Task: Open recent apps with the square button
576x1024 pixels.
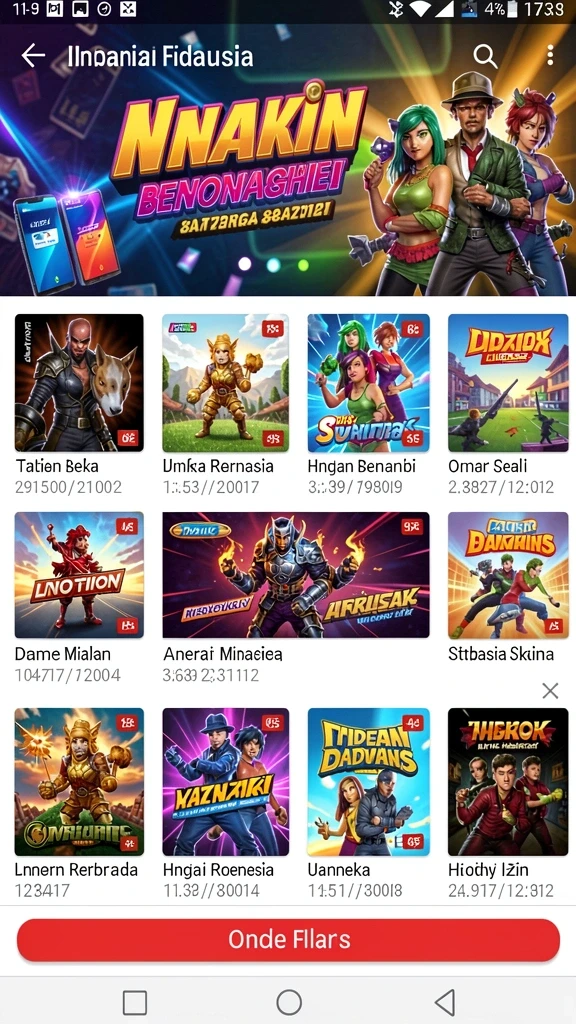Action: point(135,1001)
